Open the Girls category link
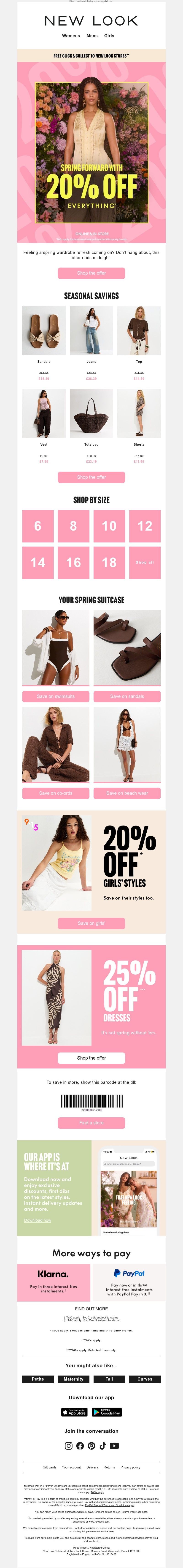Viewport: 183px width, 1568px height. 109,36
